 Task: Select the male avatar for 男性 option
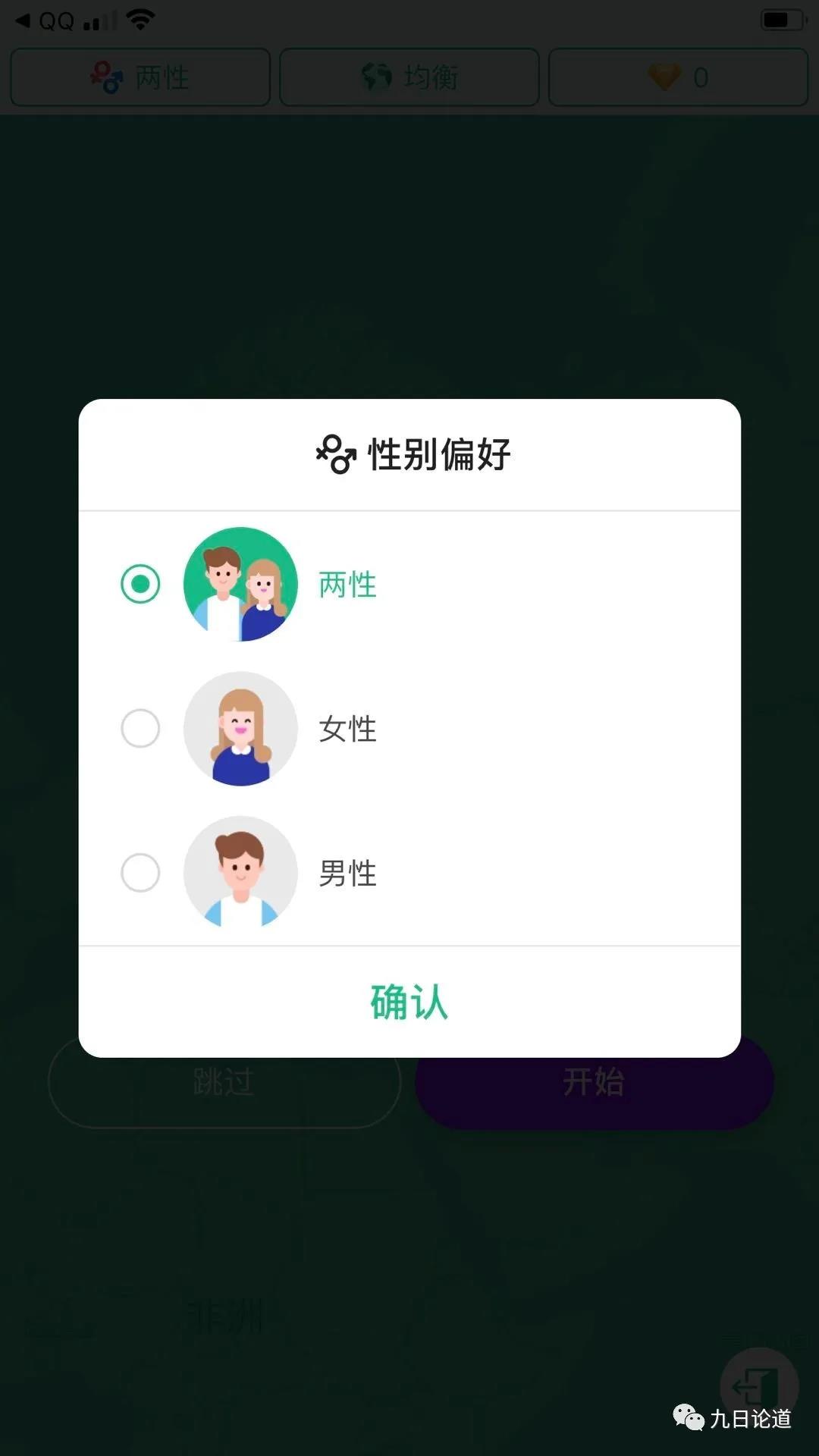click(240, 872)
